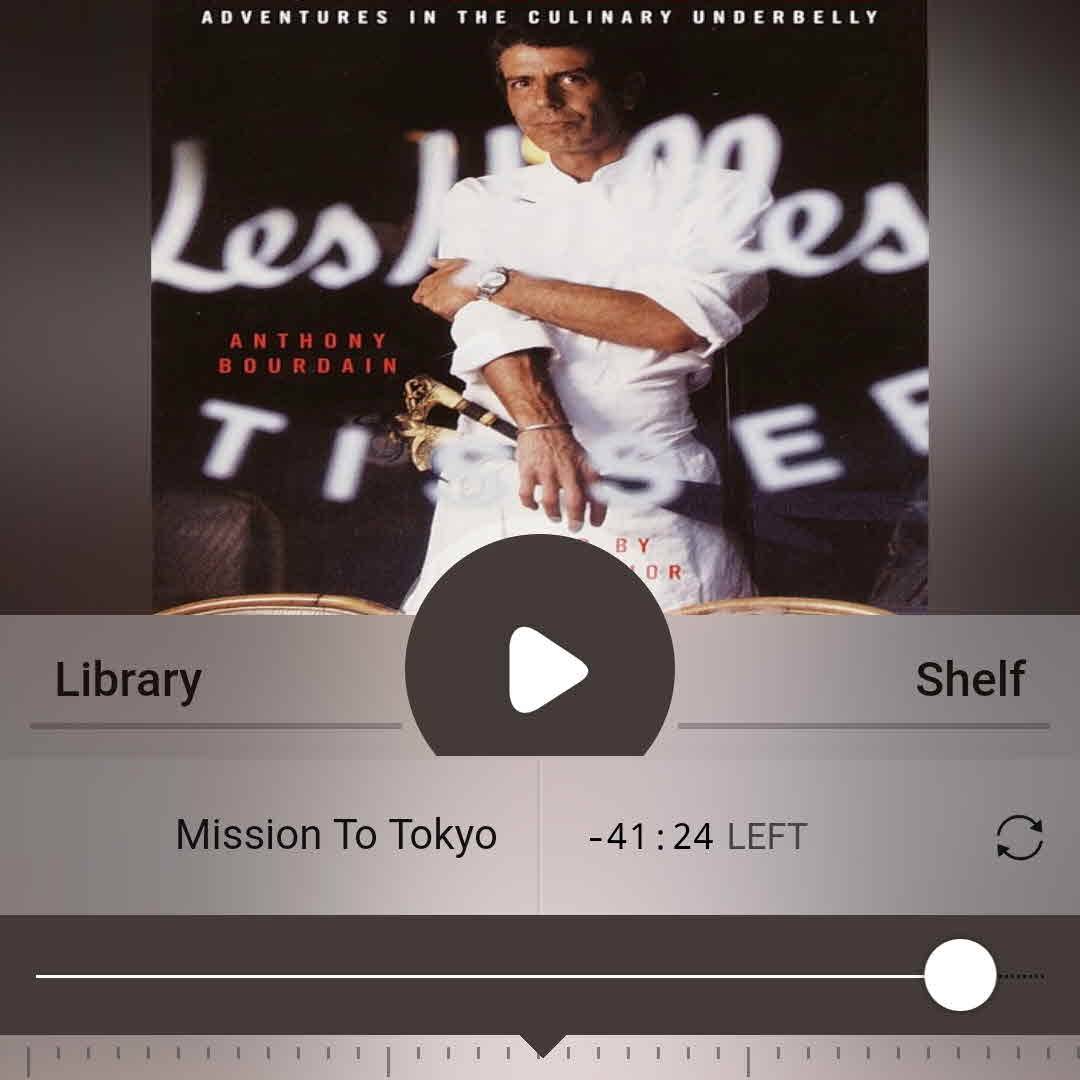
Task: Tap the tick-mark scrubber dial
Action: tap(540, 1058)
